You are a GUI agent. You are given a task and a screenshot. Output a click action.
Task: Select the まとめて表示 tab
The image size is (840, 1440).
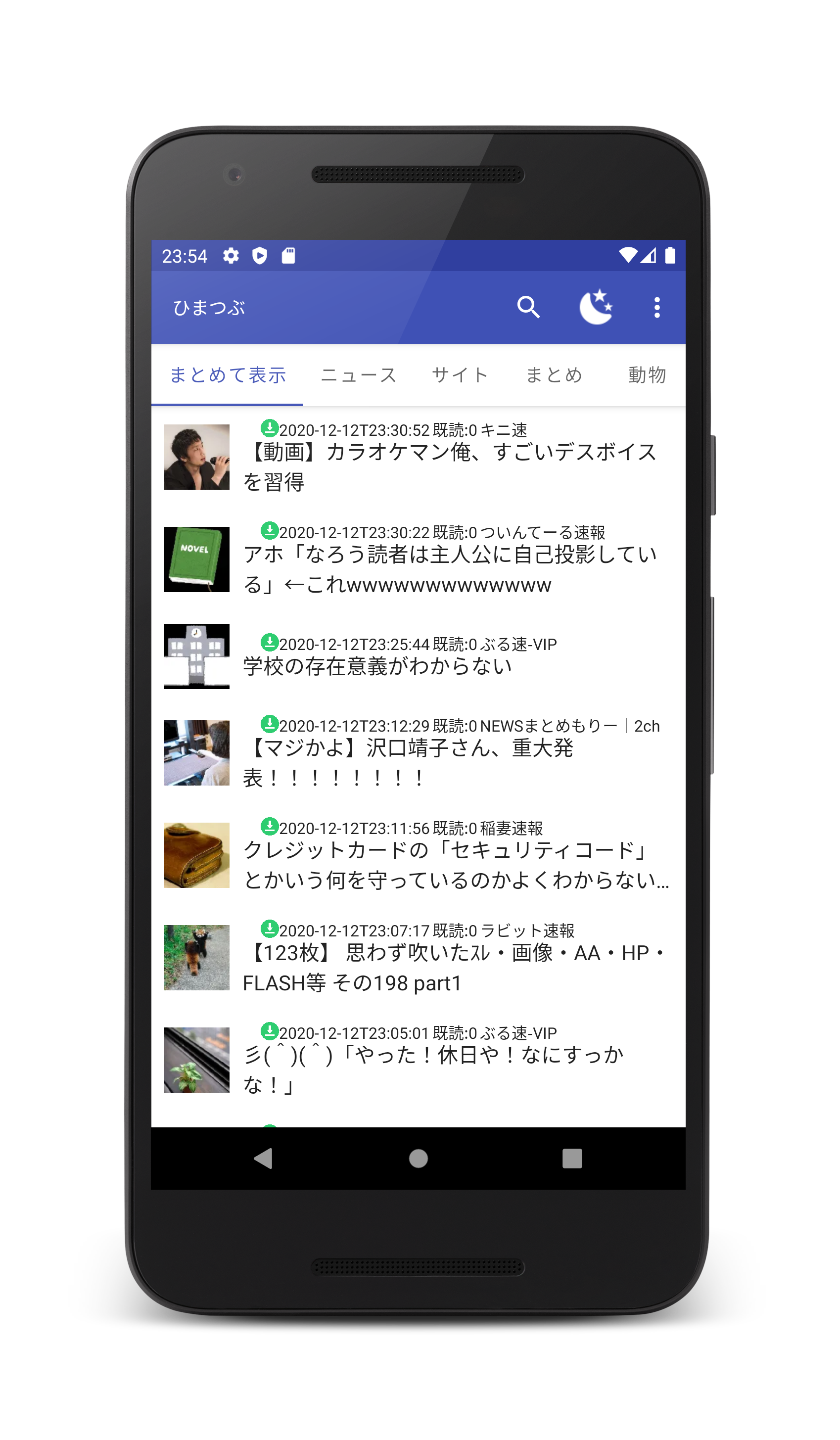[x=228, y=375]
